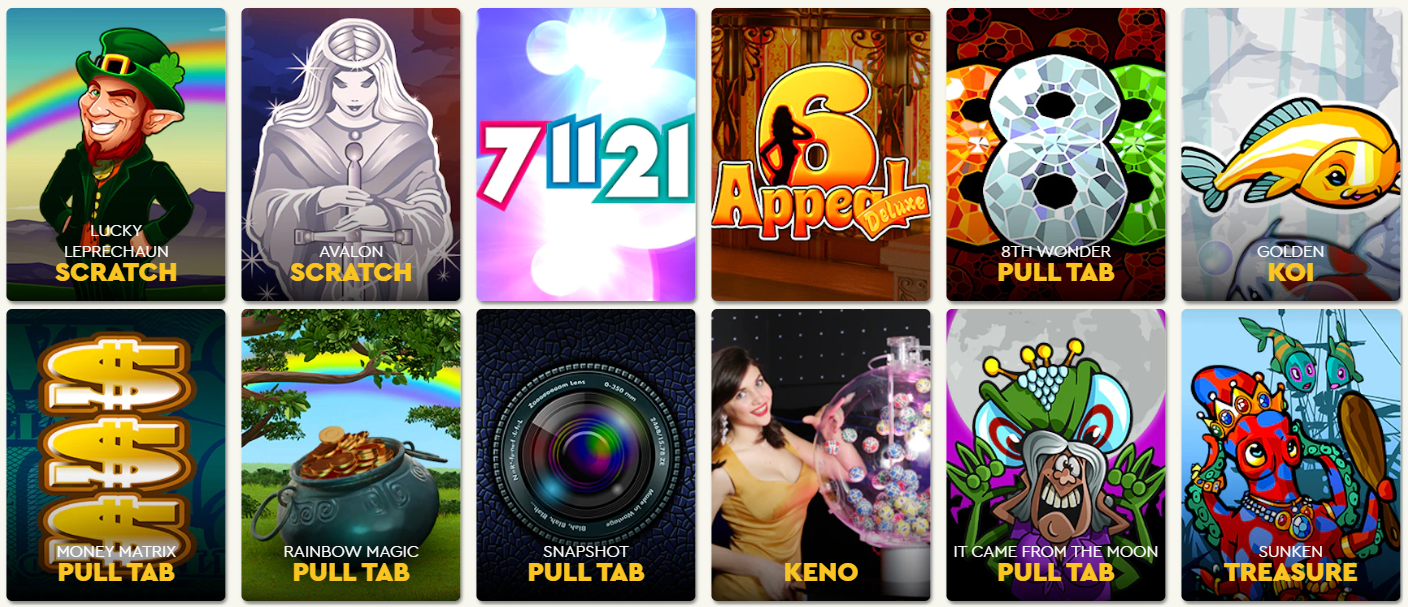Open the Sunken Treasure game
This screenshot has height=607, width=1408.
point(1291,455)
